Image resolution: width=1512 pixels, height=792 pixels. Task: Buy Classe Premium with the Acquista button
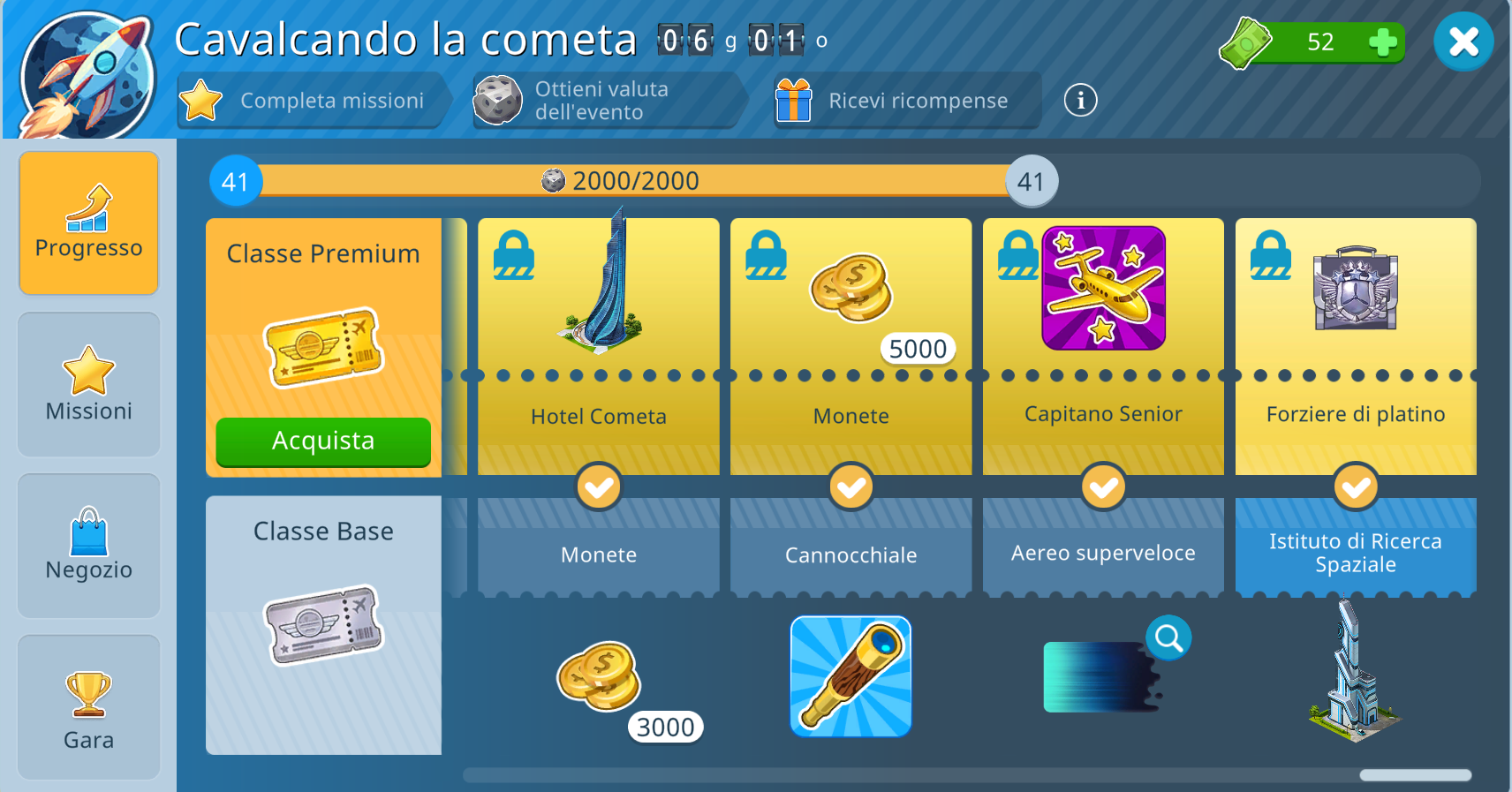click(x=323, y=441)
